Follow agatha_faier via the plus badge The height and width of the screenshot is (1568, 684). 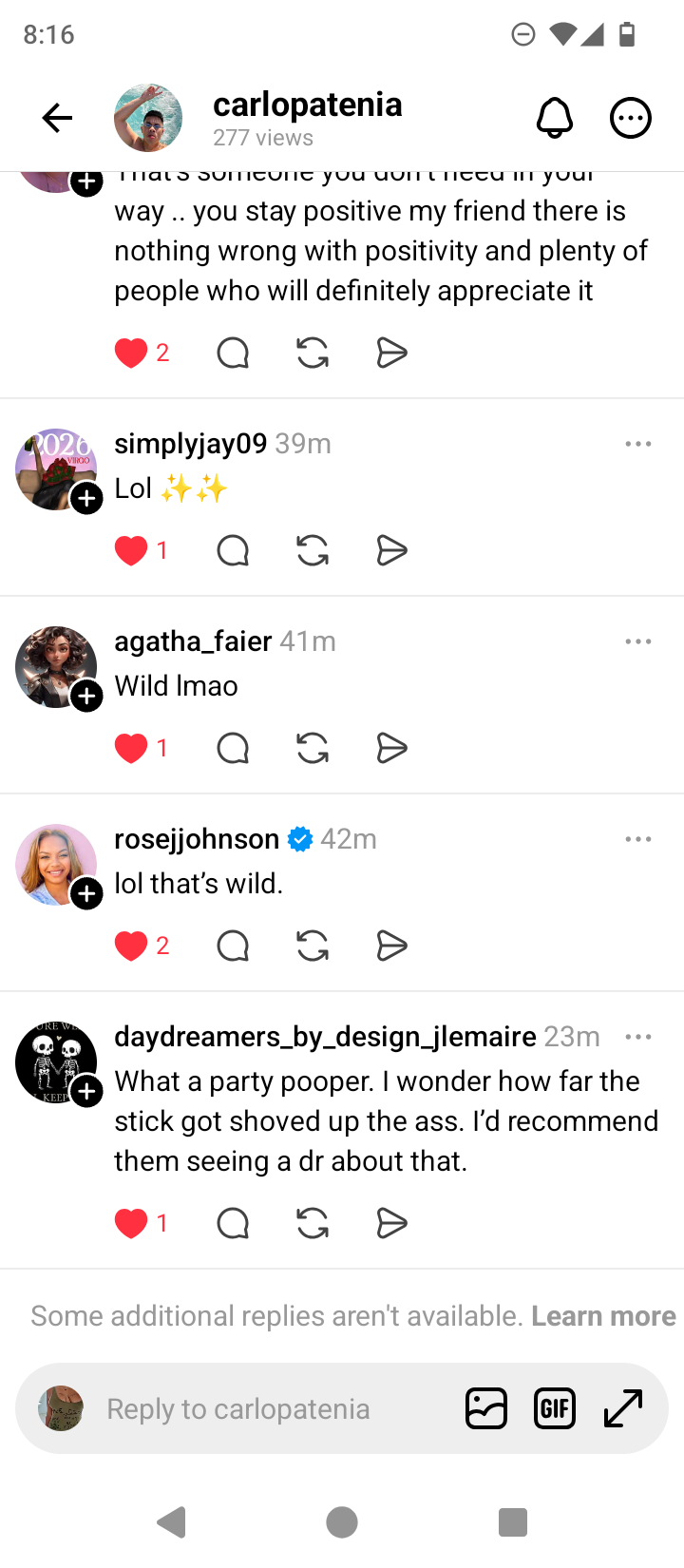86,697
